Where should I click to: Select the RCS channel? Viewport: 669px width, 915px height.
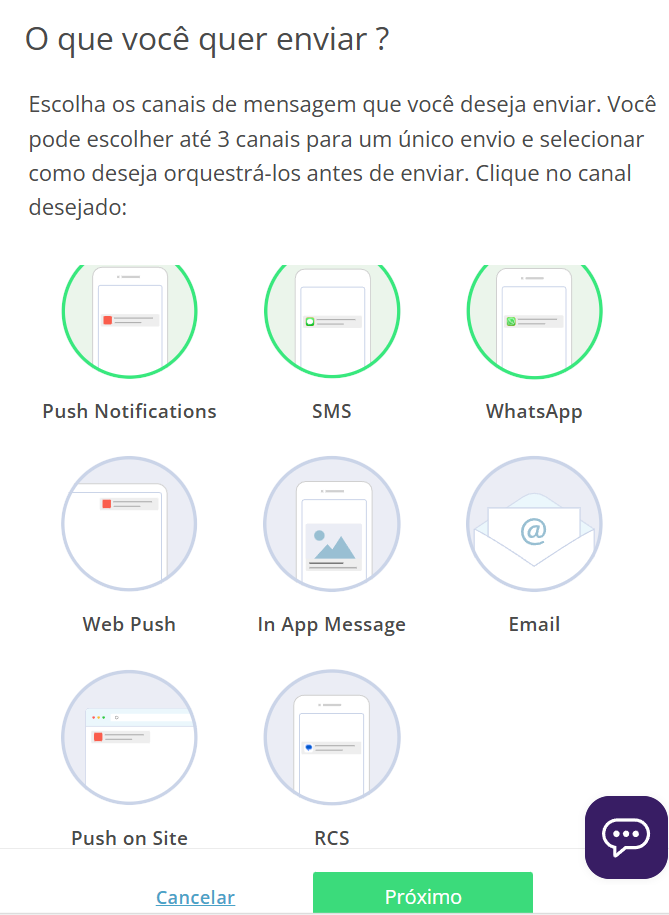point(331,740)
